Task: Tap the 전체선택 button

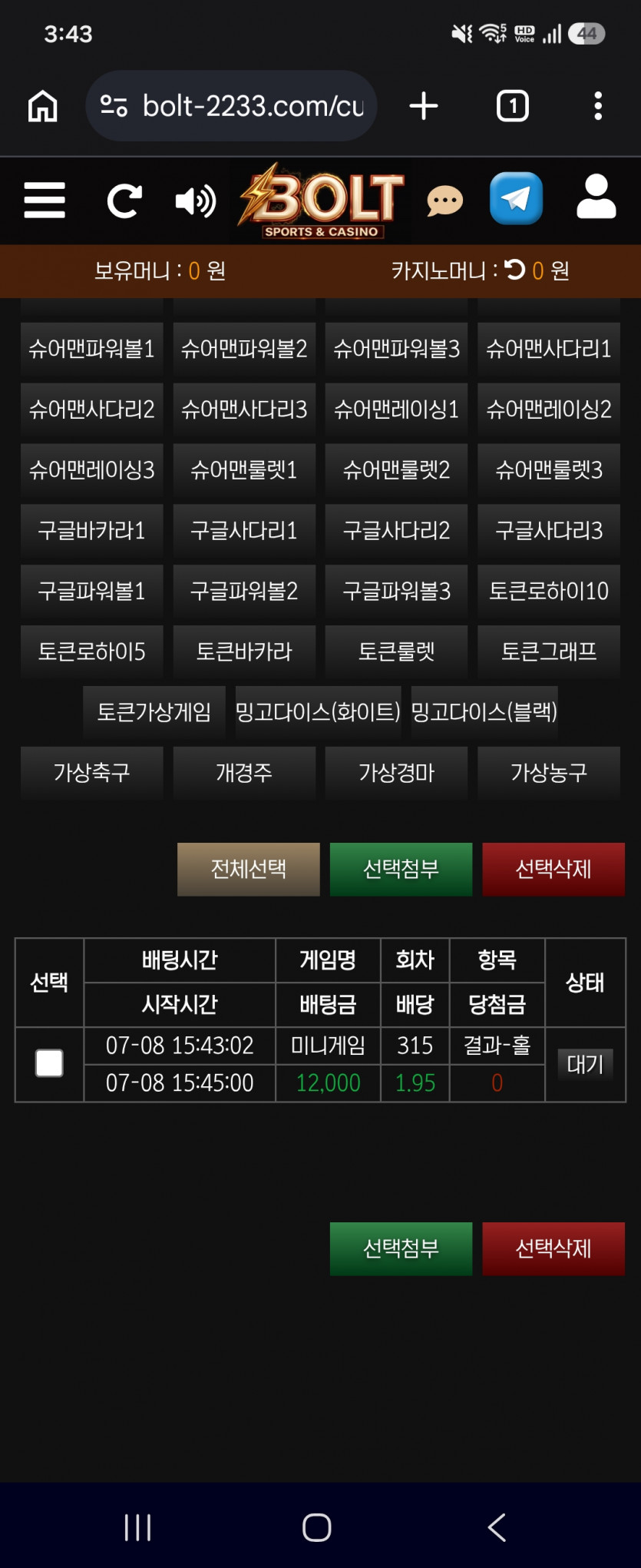Action: click(x=249, y=870)
